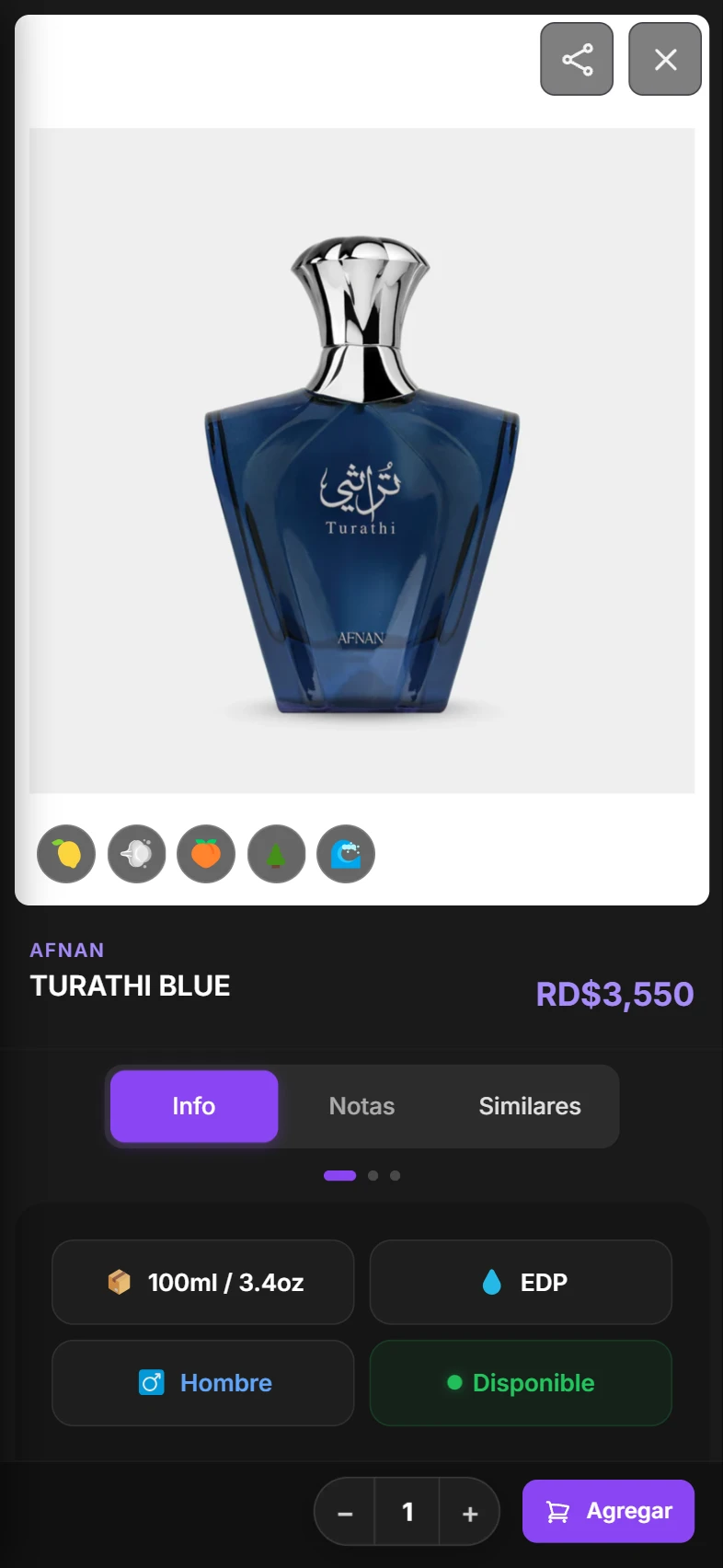Viewport: 723px width, 1568px height.
Task: Open the pine tree scent icon
Action: 276,854
